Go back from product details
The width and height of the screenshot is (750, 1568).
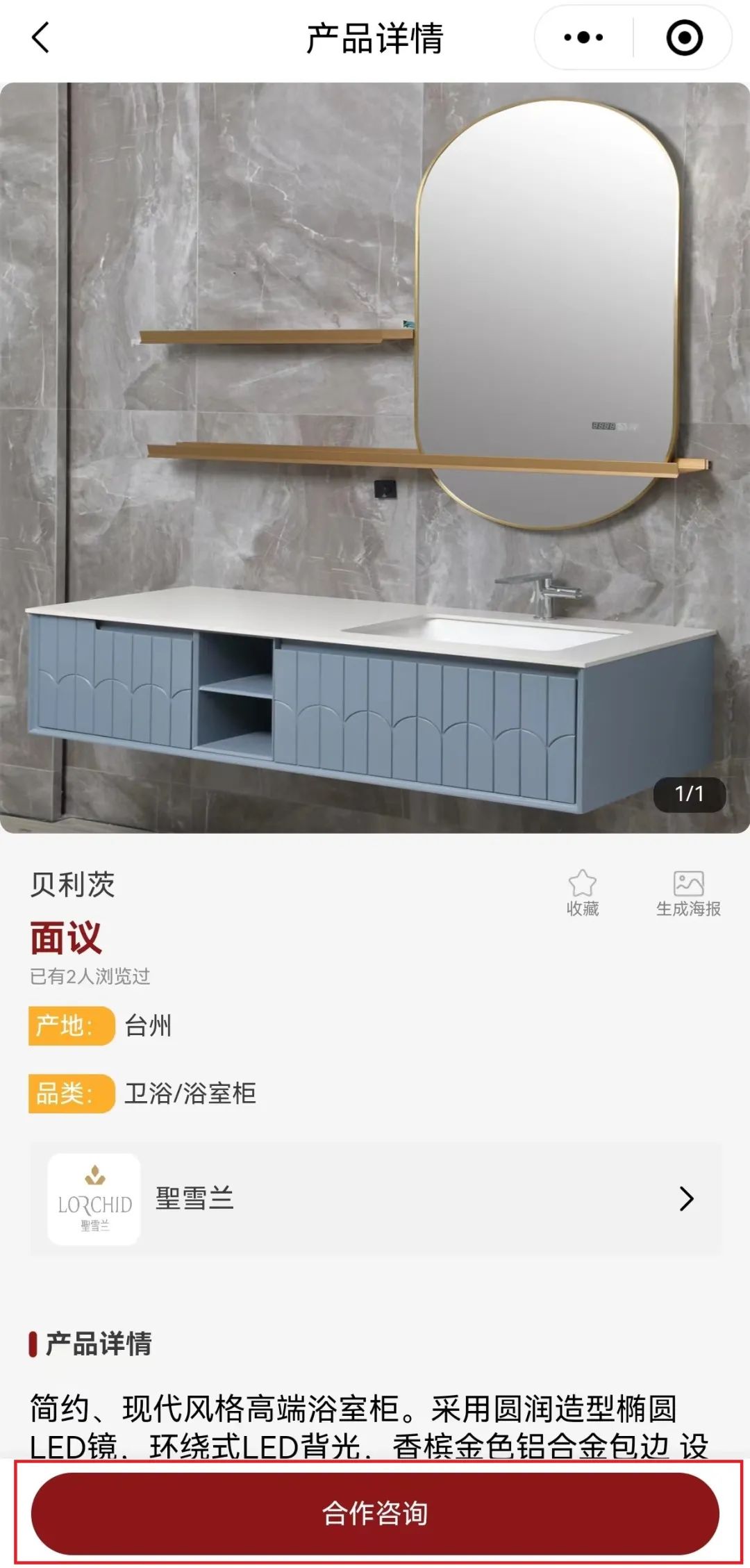coord(41,38)
